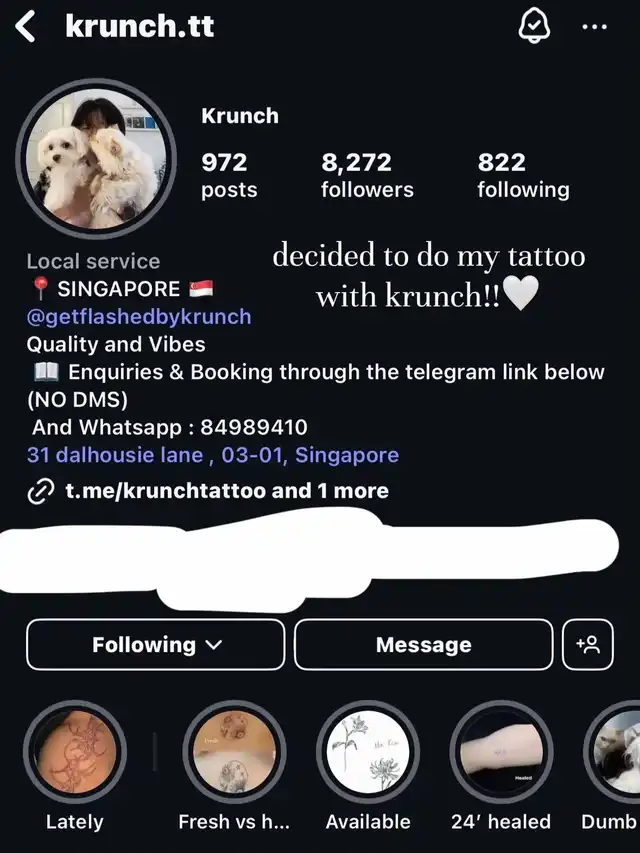Viewport: 640px width, 853px height.
Task: Message Krunch
Action: 423,645
